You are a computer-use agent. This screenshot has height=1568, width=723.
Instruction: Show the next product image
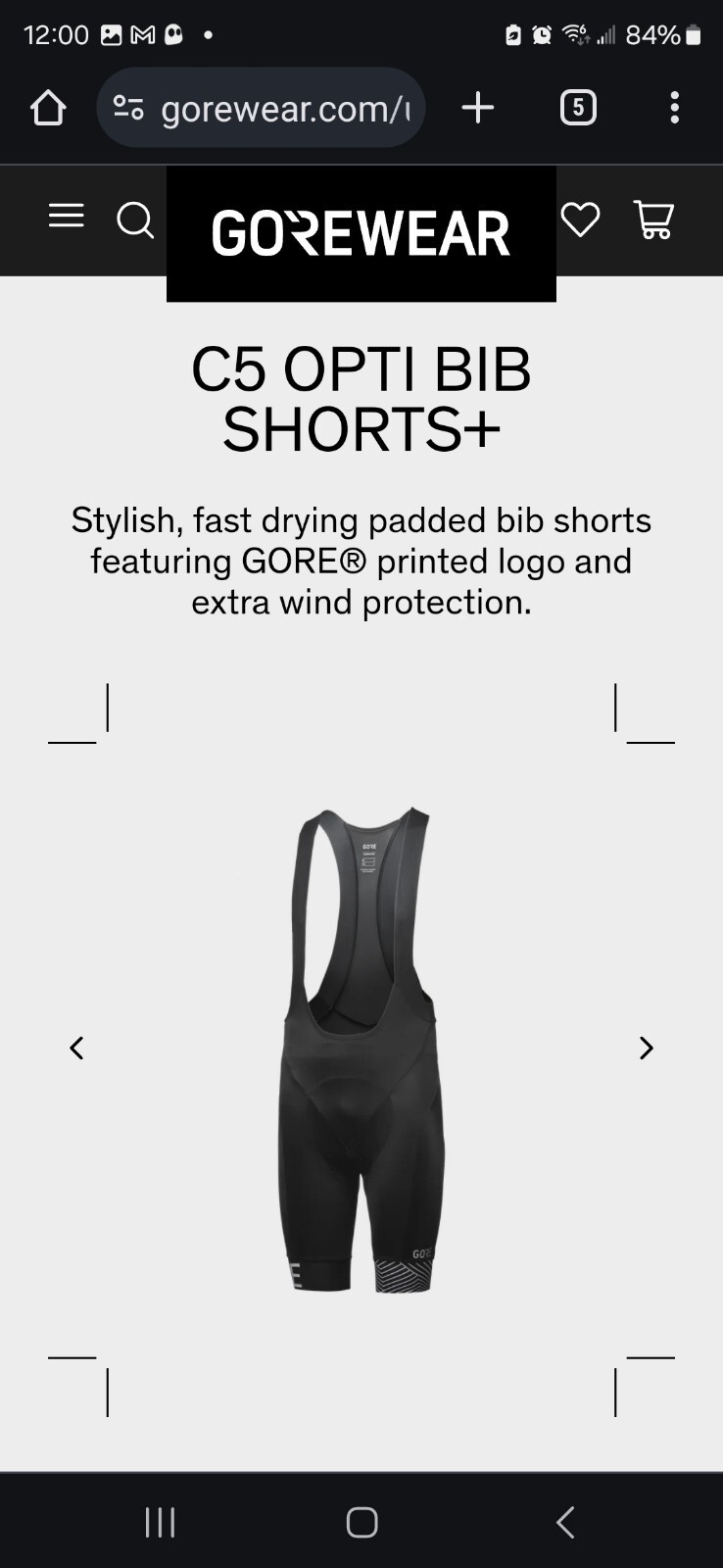[646, 1048]
